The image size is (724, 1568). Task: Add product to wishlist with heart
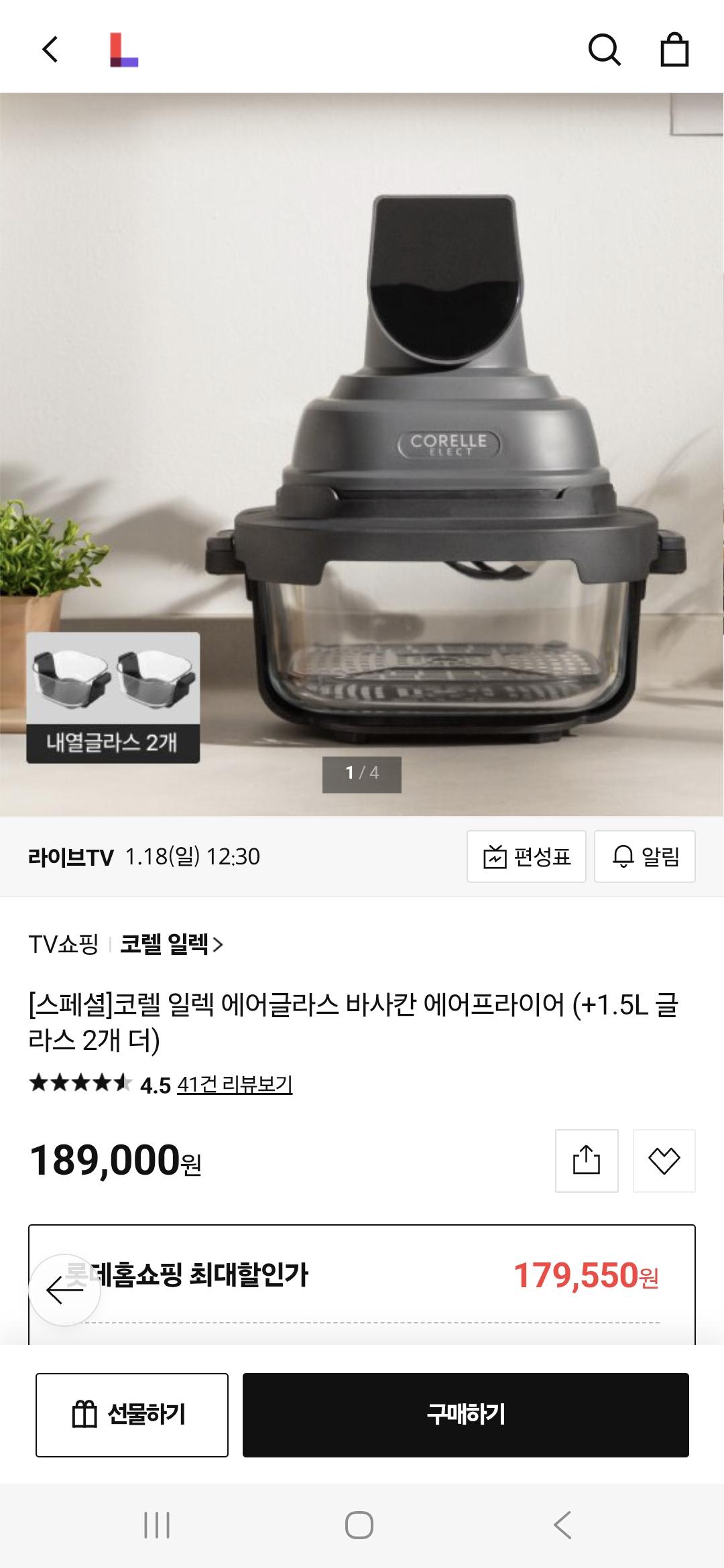pyautogui.click(x=664, y=1161)
